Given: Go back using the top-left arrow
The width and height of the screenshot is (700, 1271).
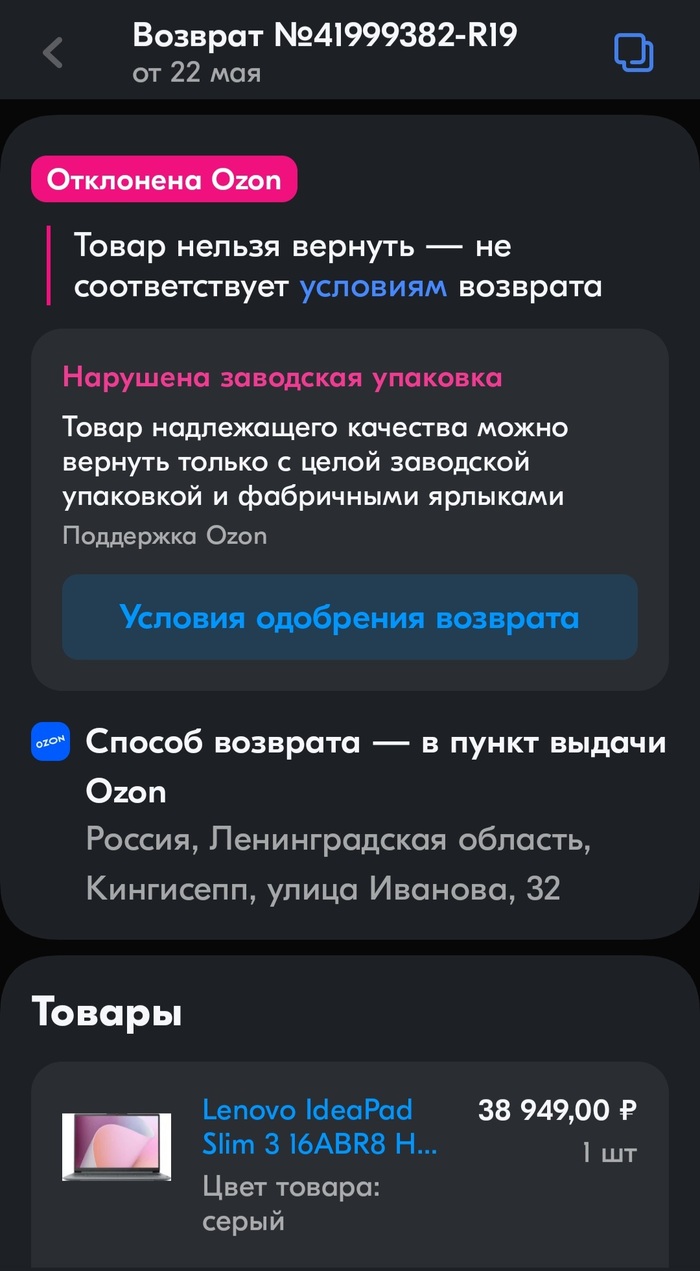Looking at the screenshot, I should click(x=53, y=52).
